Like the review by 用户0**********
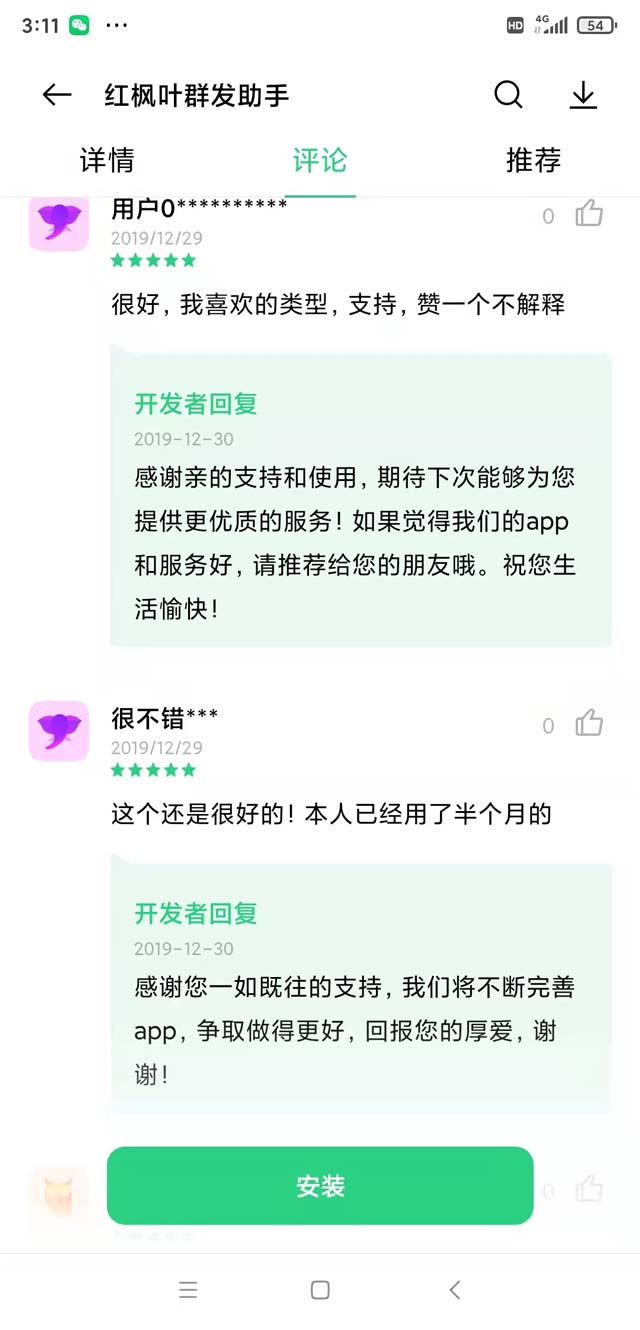Image resolution: width=640 pixels, height=1330 pixels. 589,214
